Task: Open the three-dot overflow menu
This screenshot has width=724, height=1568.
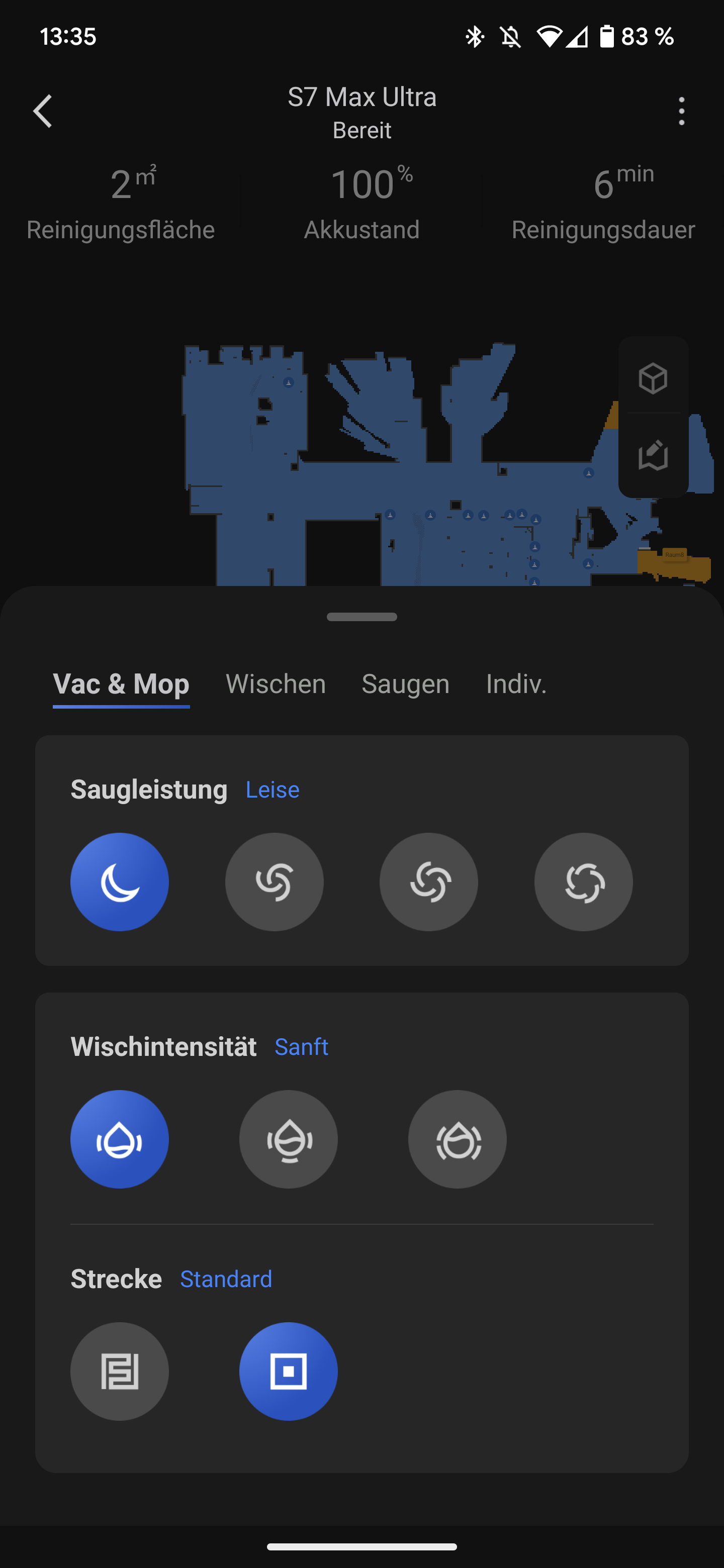Action: [682, 112]
